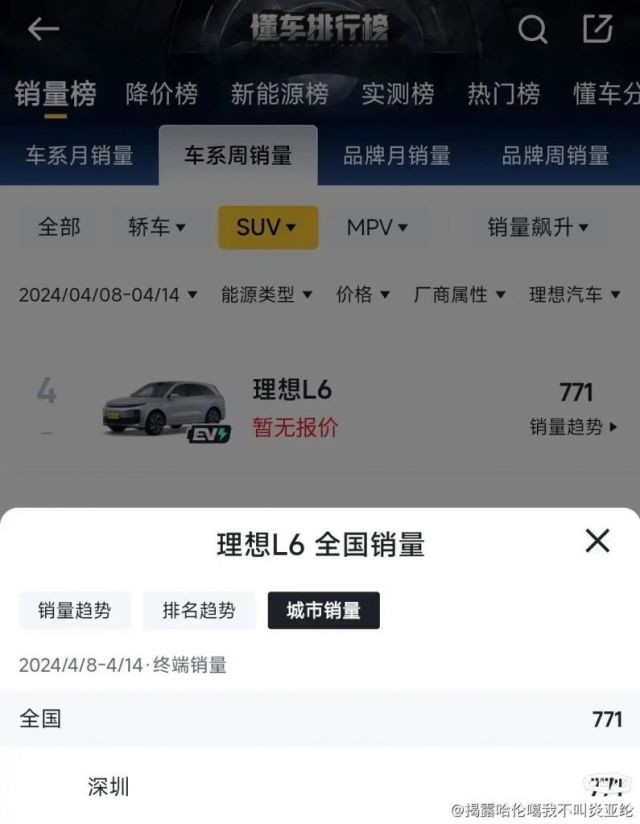Screen dimensions: 640x824
Task: Expand the 轿车 filter dropdown
Action: [x=157, y=227]
